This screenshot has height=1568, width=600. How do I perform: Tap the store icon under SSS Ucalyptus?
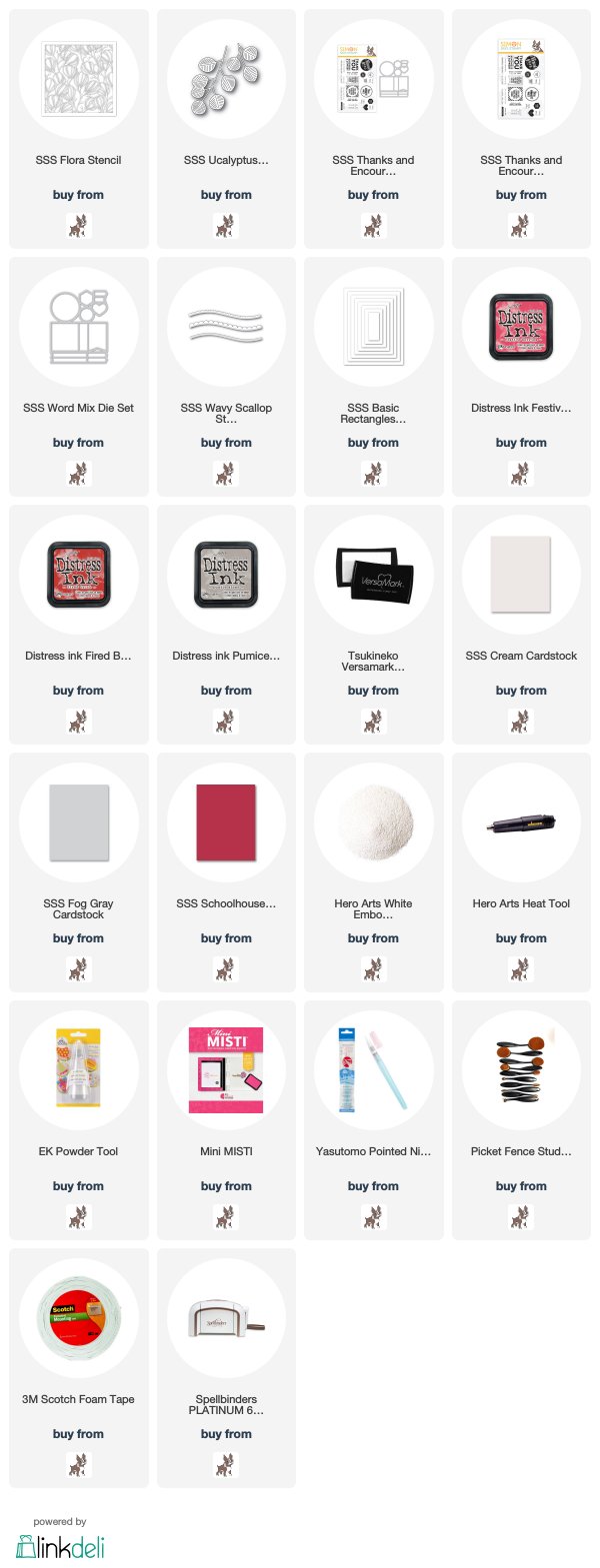226,225
